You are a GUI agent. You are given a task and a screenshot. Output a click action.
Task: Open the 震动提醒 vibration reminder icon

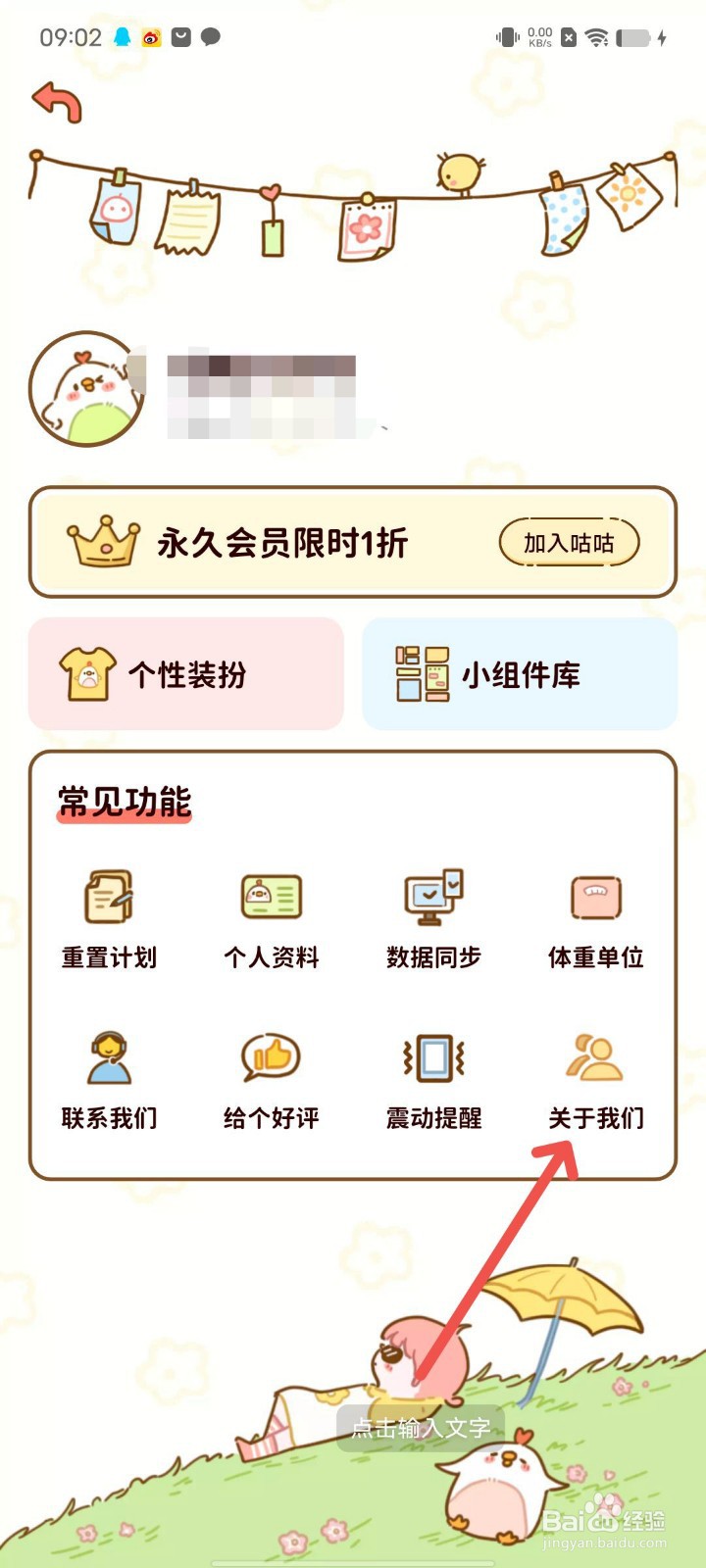coord(432,1058)
